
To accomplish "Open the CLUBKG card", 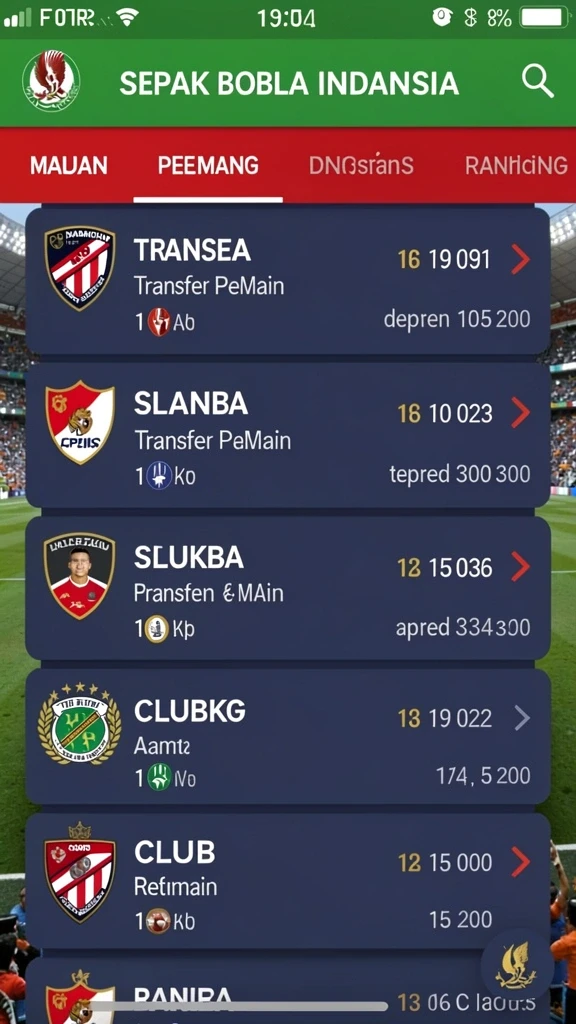I will click(287, 736).
